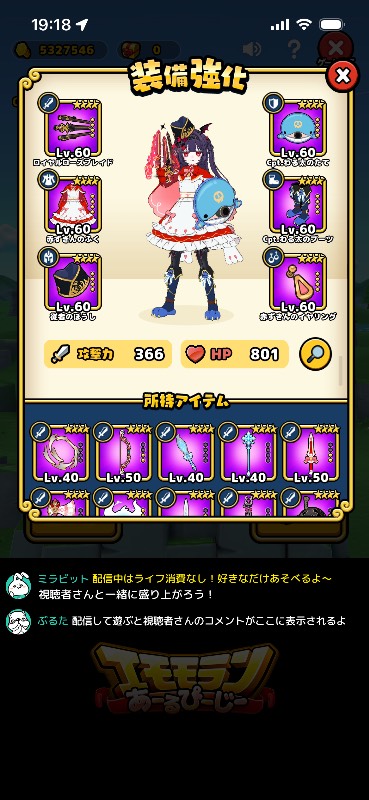Pick the Lv.40 whip in owned items
The width and height of the screenshot is (369, 800).
pyautogui.click(x=61, y=453)
